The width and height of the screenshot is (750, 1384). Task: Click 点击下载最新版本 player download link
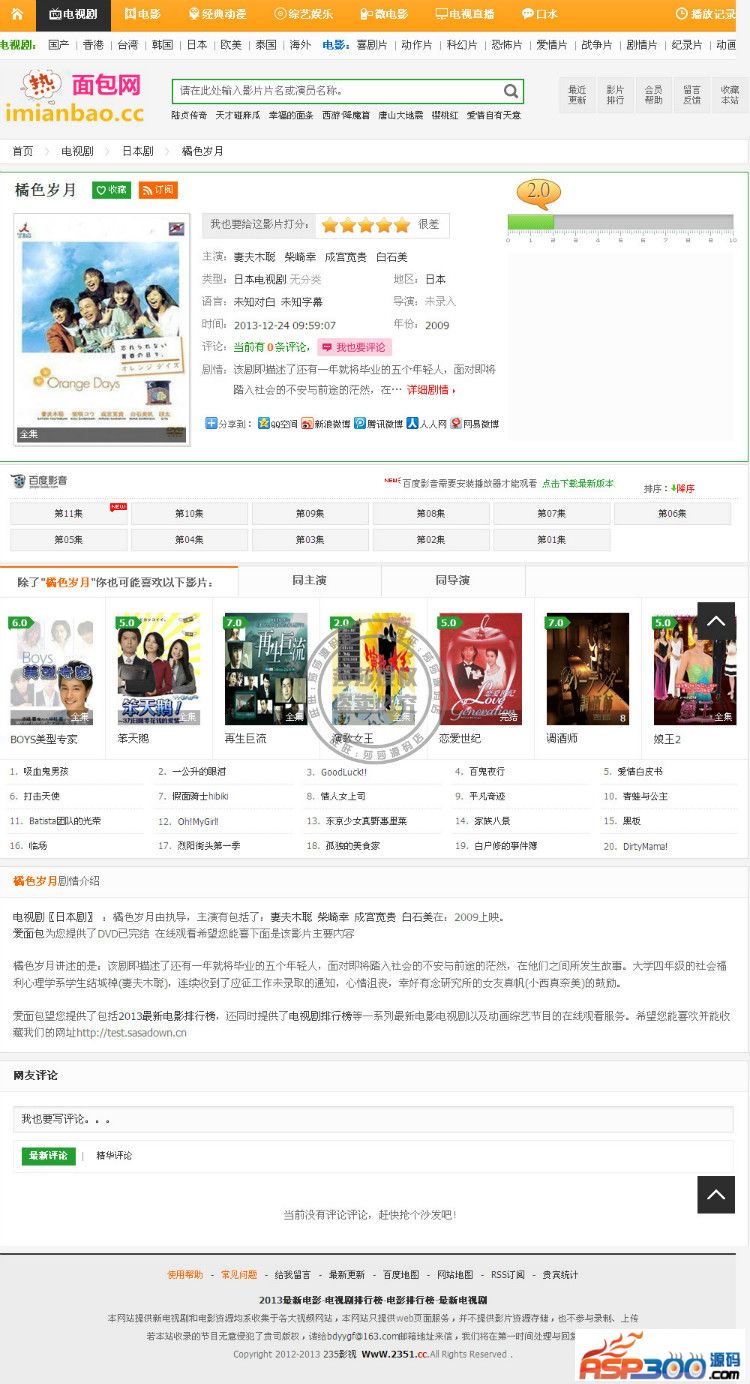coord(577,483)
